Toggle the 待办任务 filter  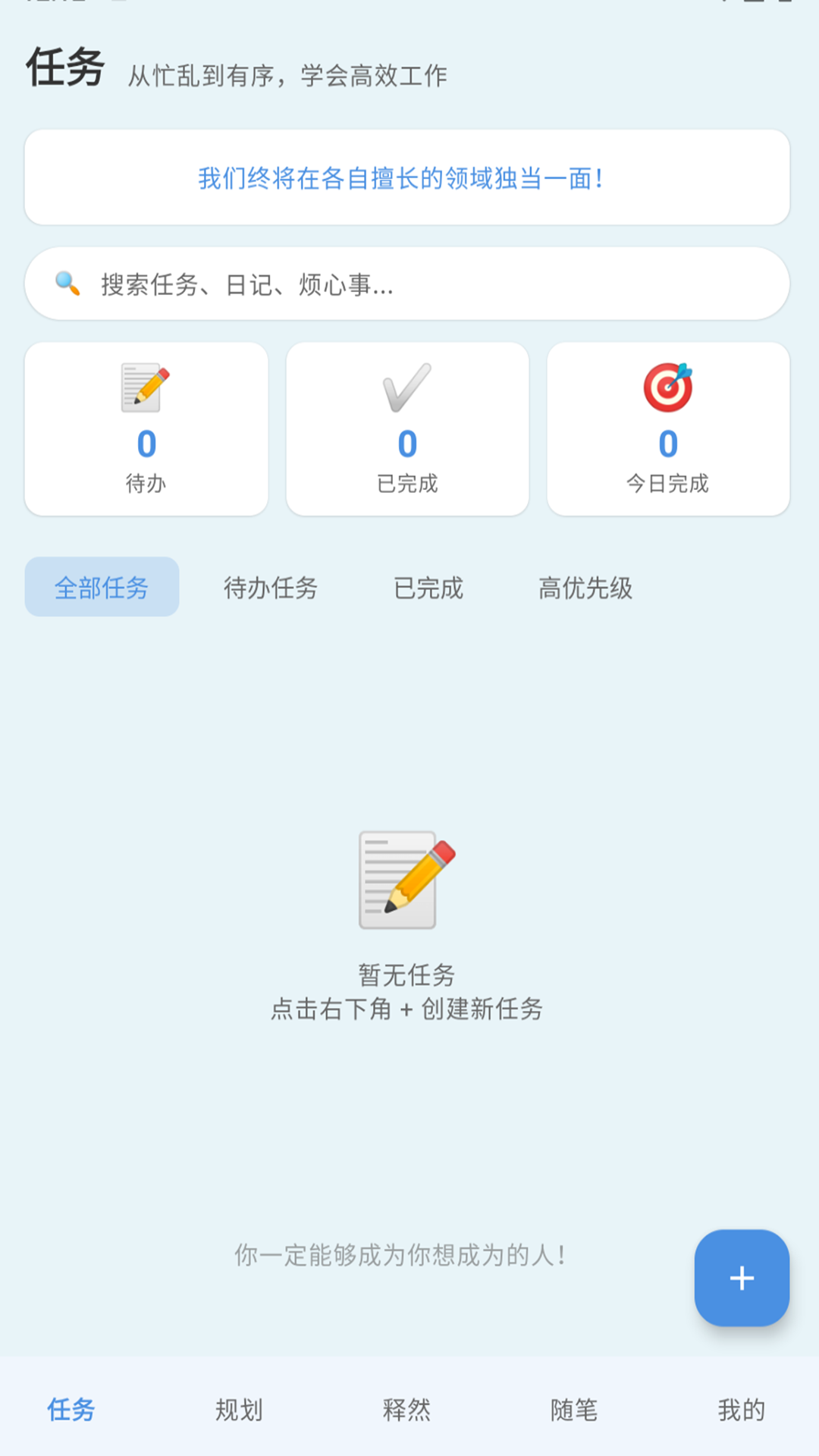(x=269, y=588)
